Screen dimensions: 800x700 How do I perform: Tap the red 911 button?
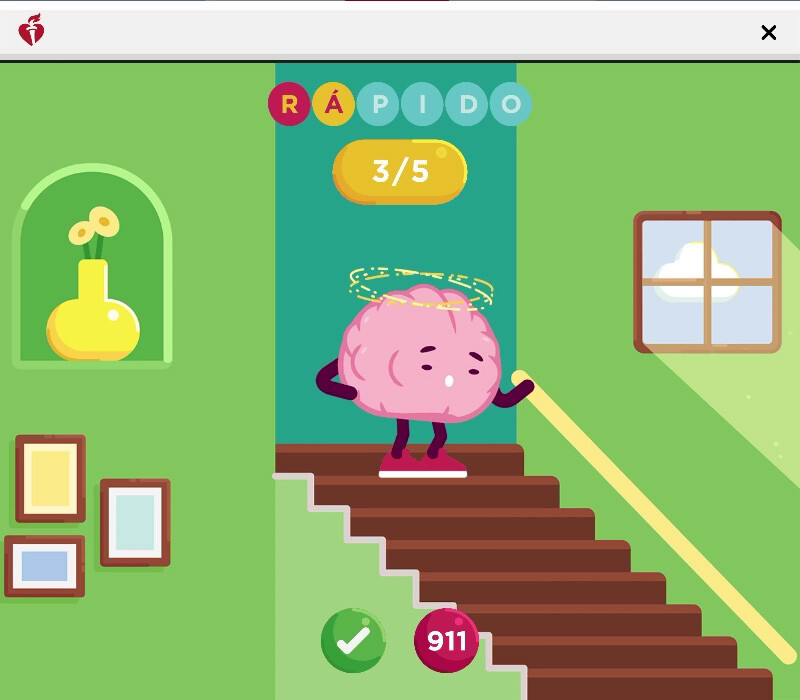(x=446, y=641)
